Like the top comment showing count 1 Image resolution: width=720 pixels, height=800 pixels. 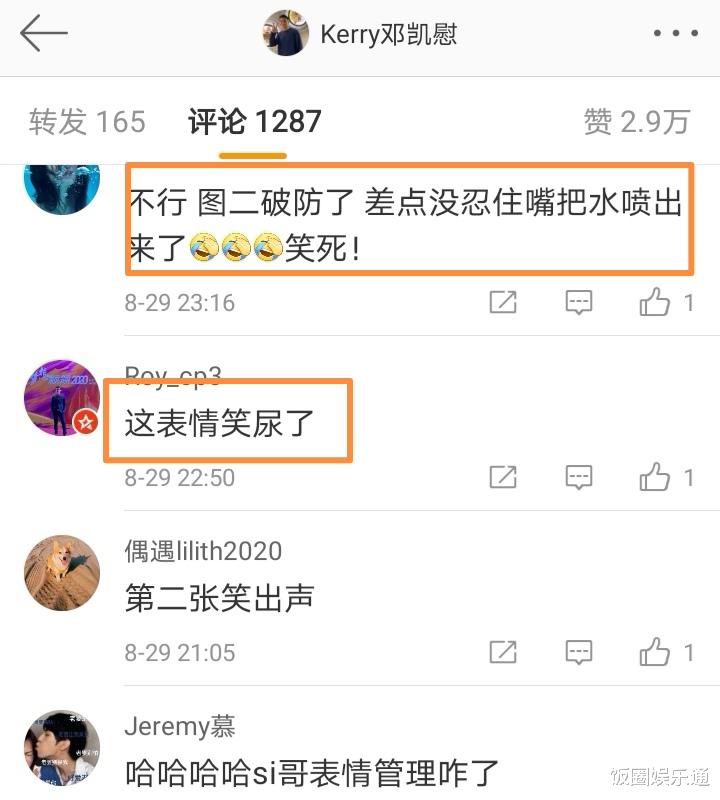[x=655, y=302]
